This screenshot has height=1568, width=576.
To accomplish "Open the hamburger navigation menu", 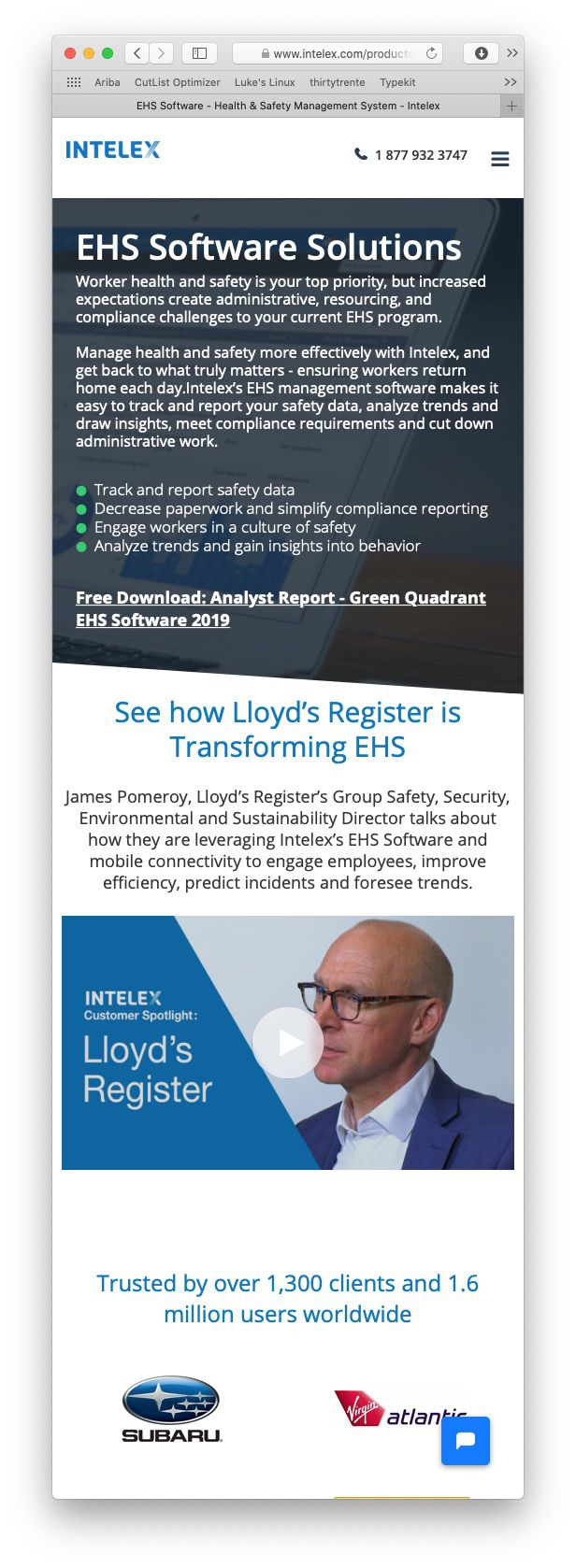I will tap(499, 159).
